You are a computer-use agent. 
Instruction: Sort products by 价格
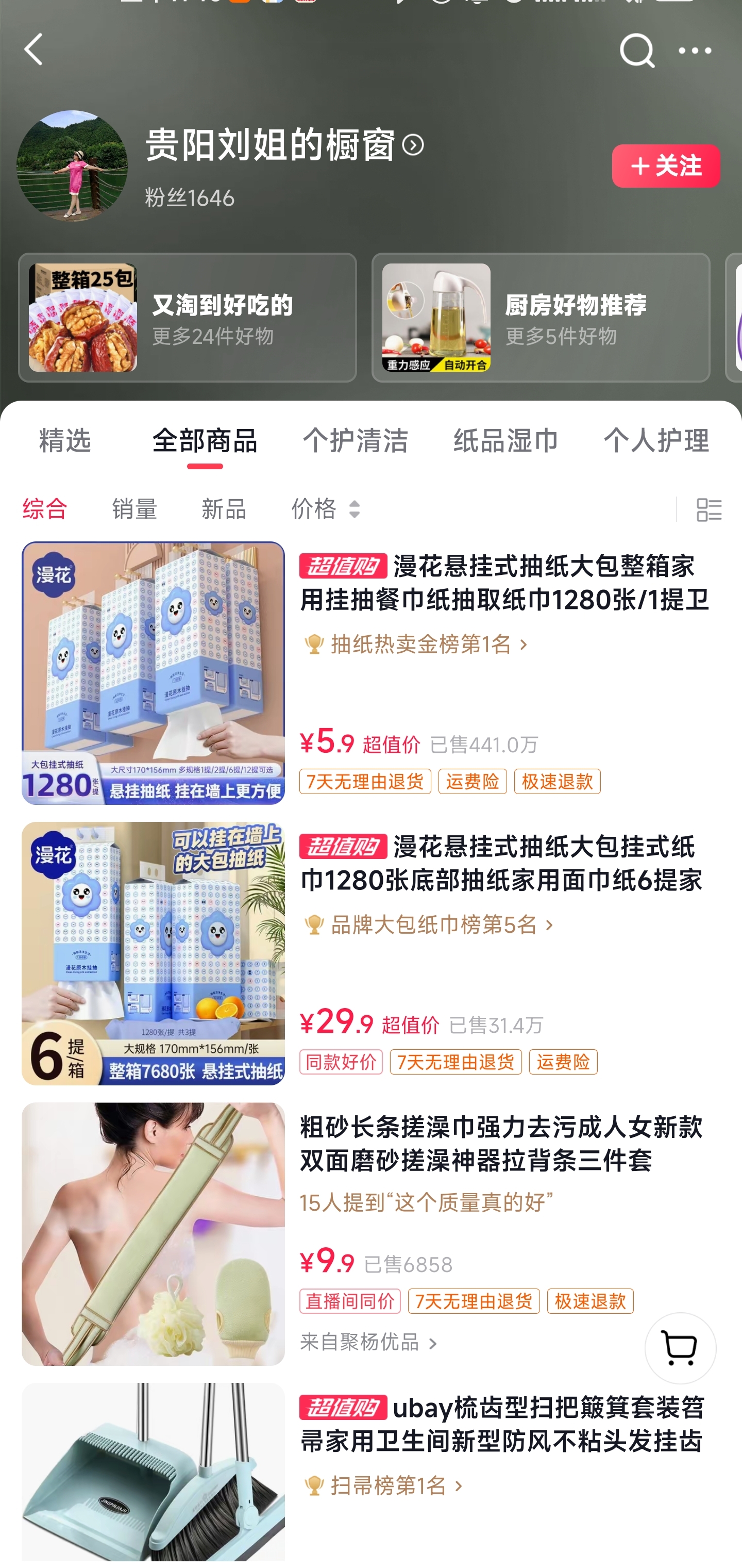[327, 508]
